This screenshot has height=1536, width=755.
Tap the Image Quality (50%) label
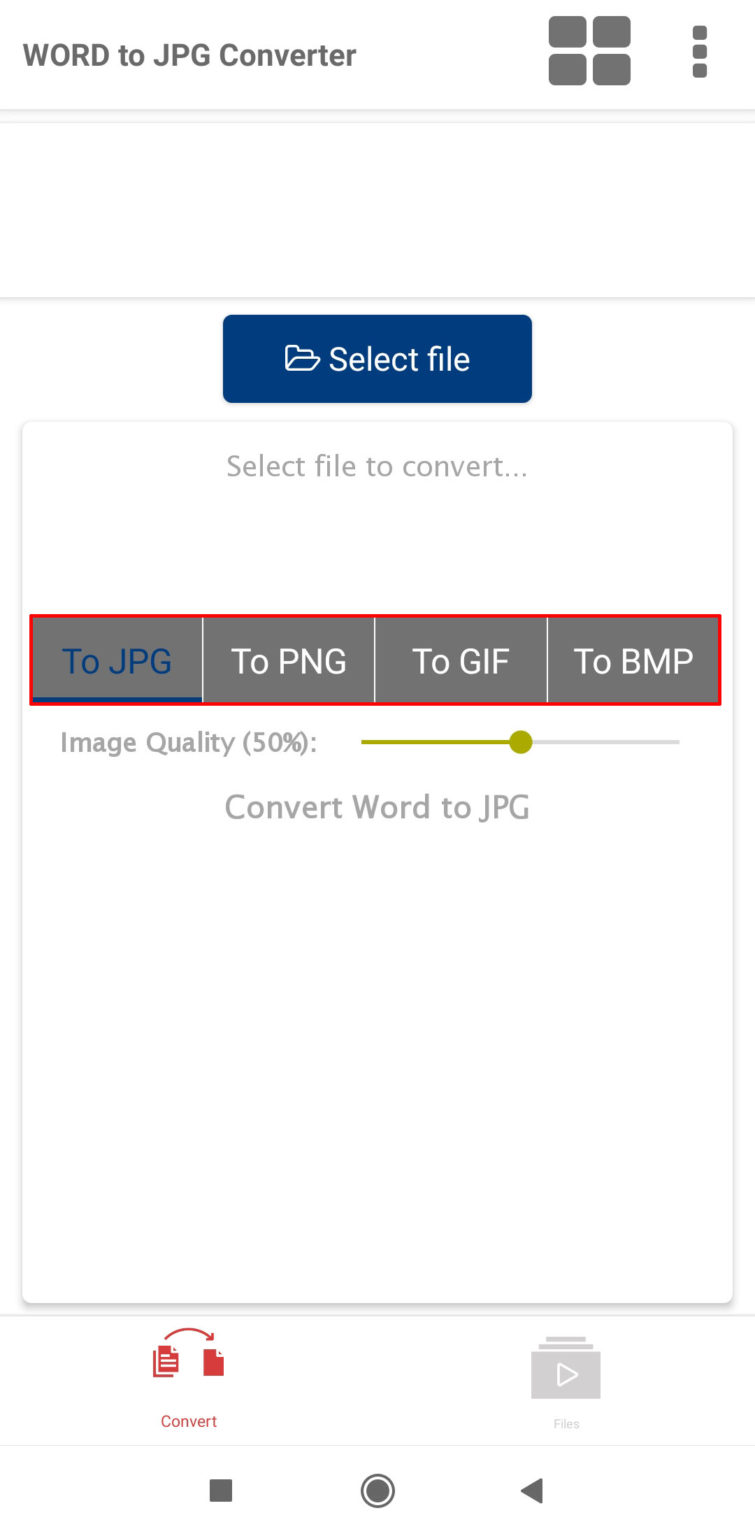pyautogui.click(x=186, y=742)
